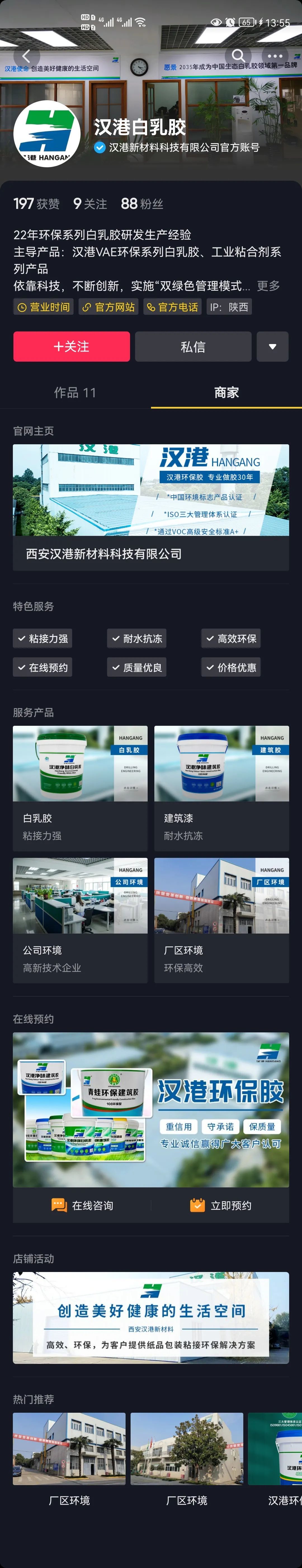This screenshot has width=302, height=1568.
Task: Open the 公司环境 card
Action: pos(80,920)
